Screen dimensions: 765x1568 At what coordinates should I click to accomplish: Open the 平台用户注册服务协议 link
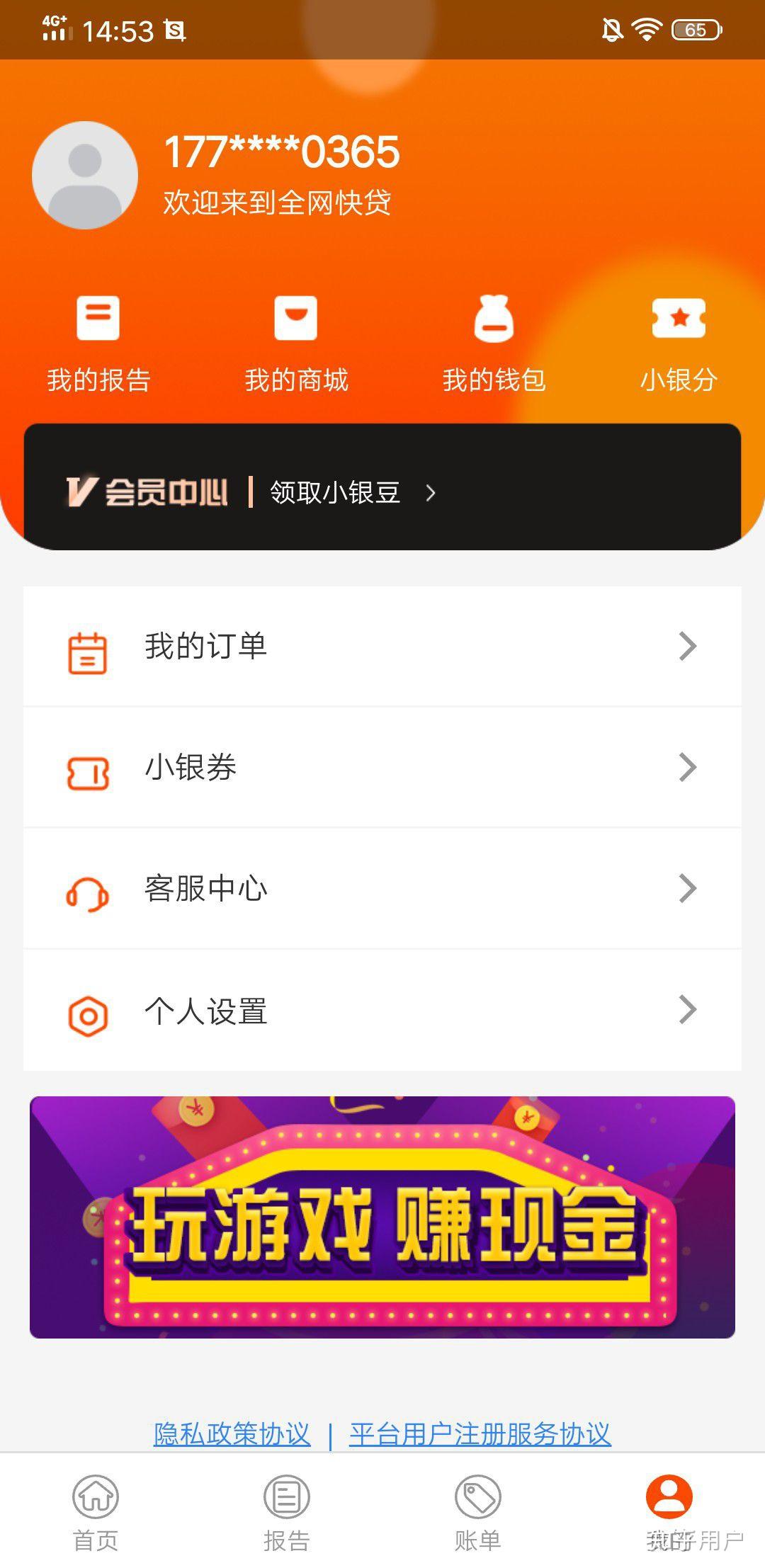coord(480,1434)
